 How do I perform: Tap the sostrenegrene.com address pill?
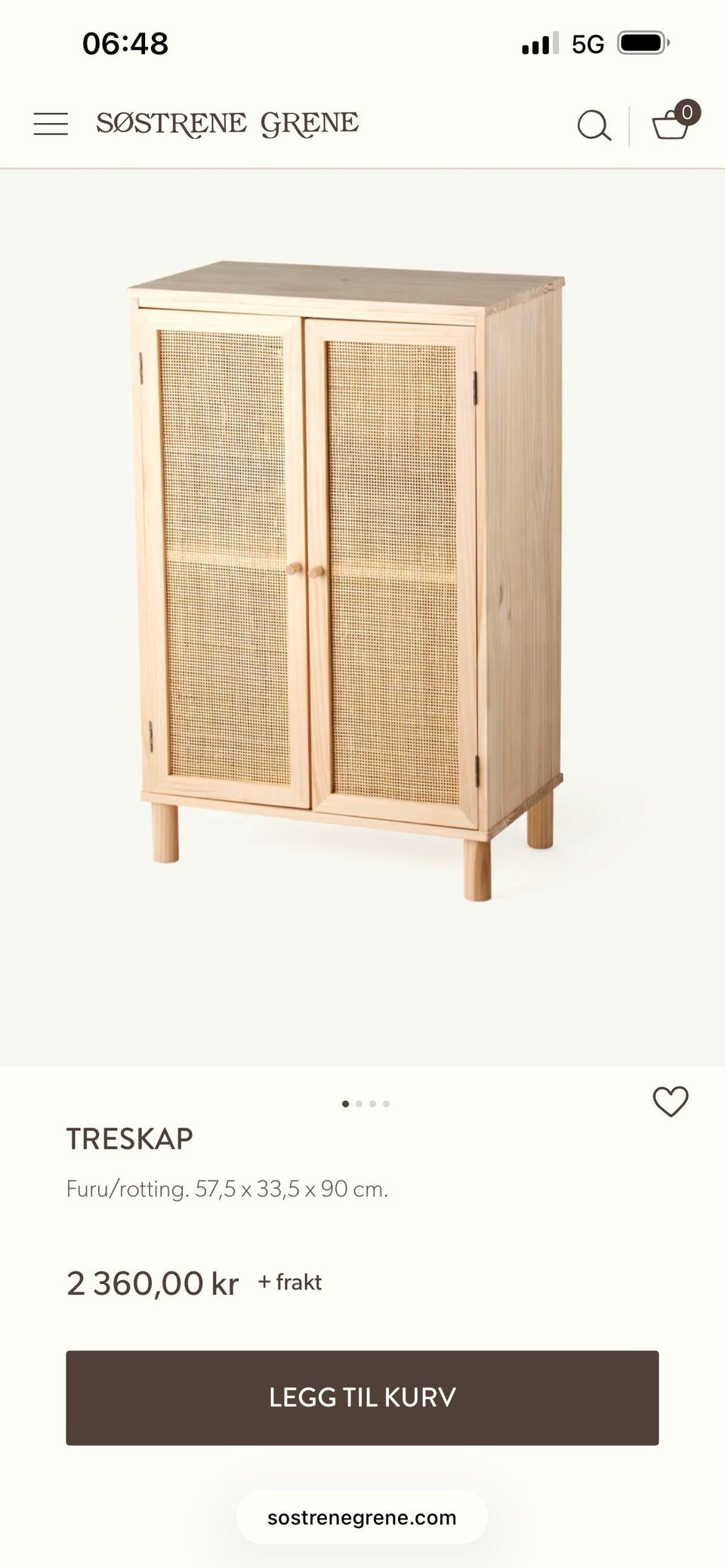coord(362,1517)
